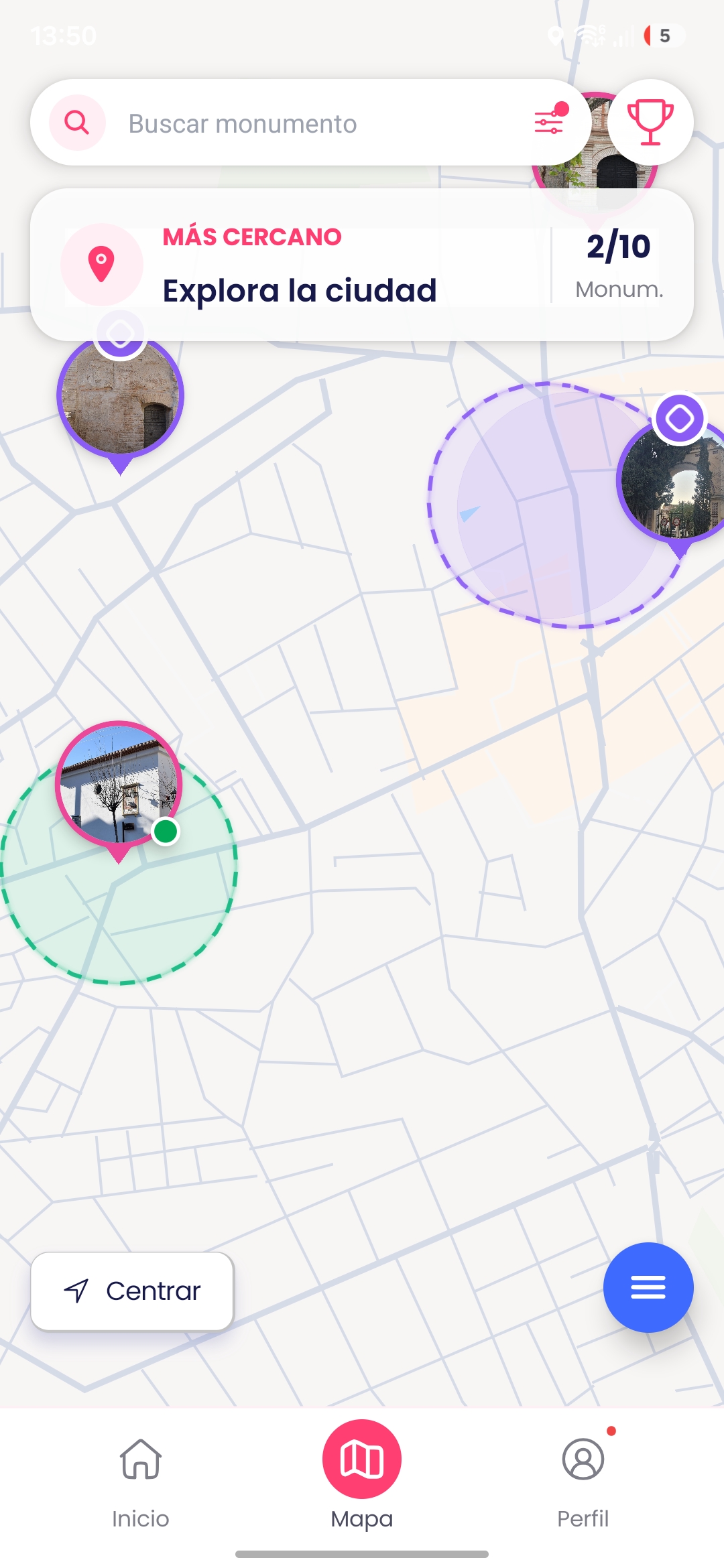724x1568 pixels.
Task: Open the Más cercano Explora la ciudad card
Action: point(362,265)
